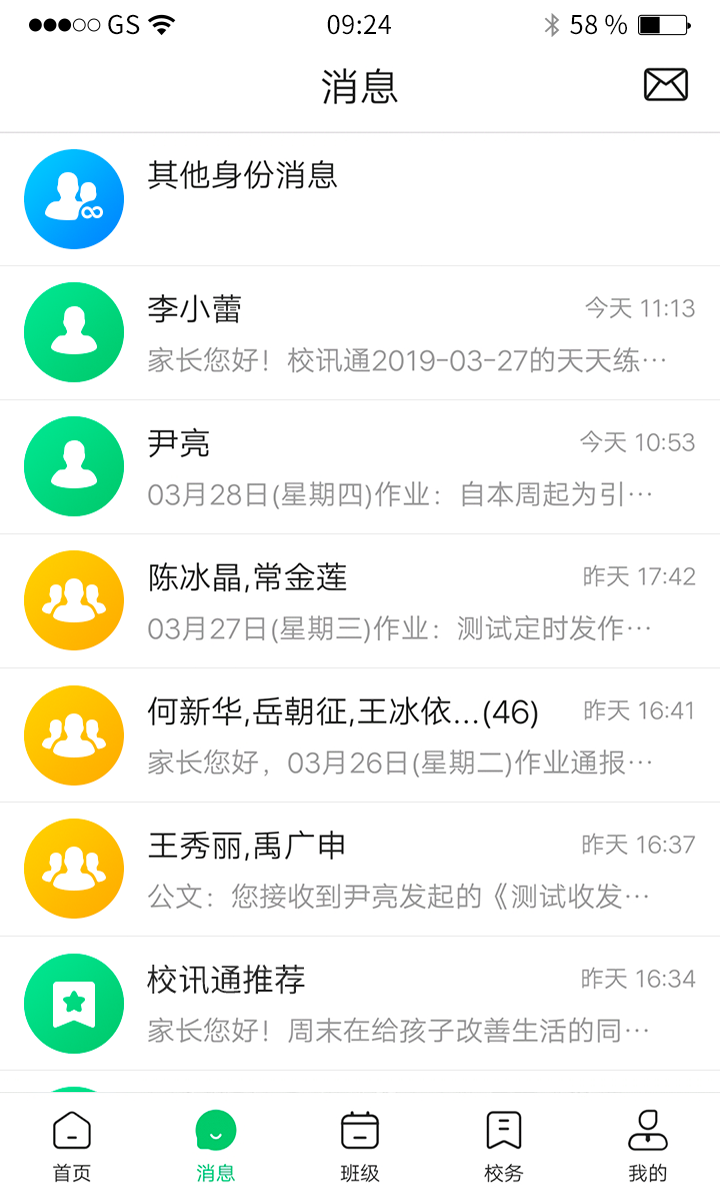Tap the group avatar beside 何新华,岳朝征
This screenshot has height=1200, width=720.
point(74,734)
